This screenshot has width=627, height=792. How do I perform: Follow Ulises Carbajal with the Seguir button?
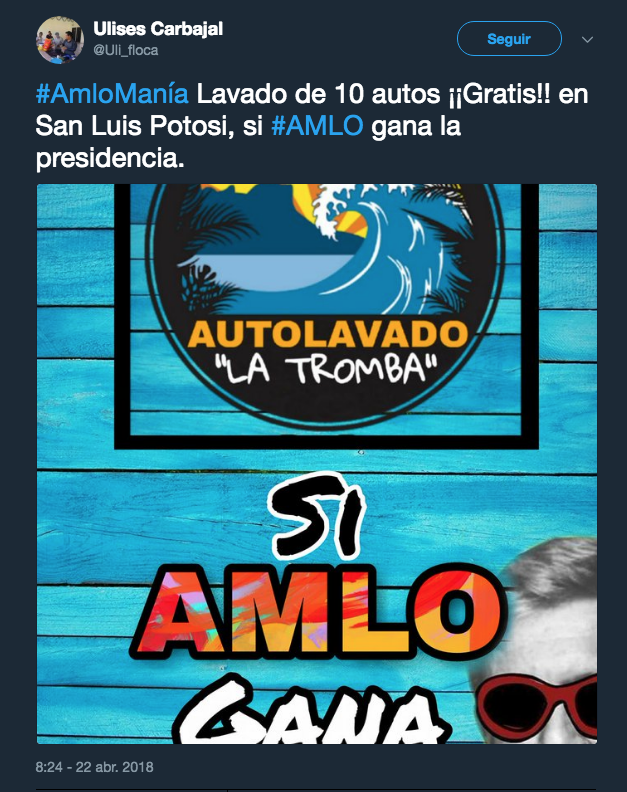point(508,39)
